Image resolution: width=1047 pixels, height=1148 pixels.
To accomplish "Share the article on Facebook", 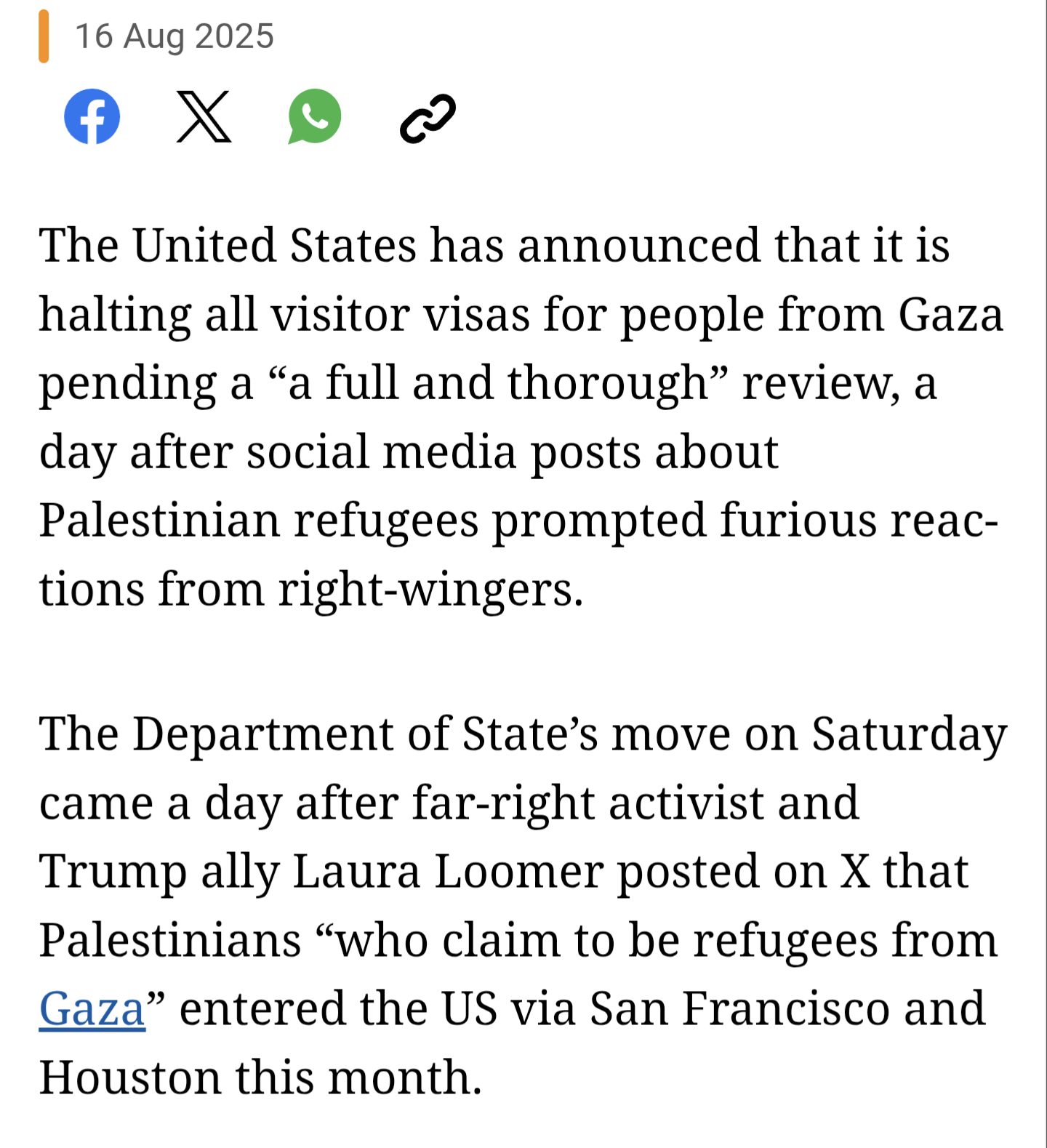I will point(92,116).
